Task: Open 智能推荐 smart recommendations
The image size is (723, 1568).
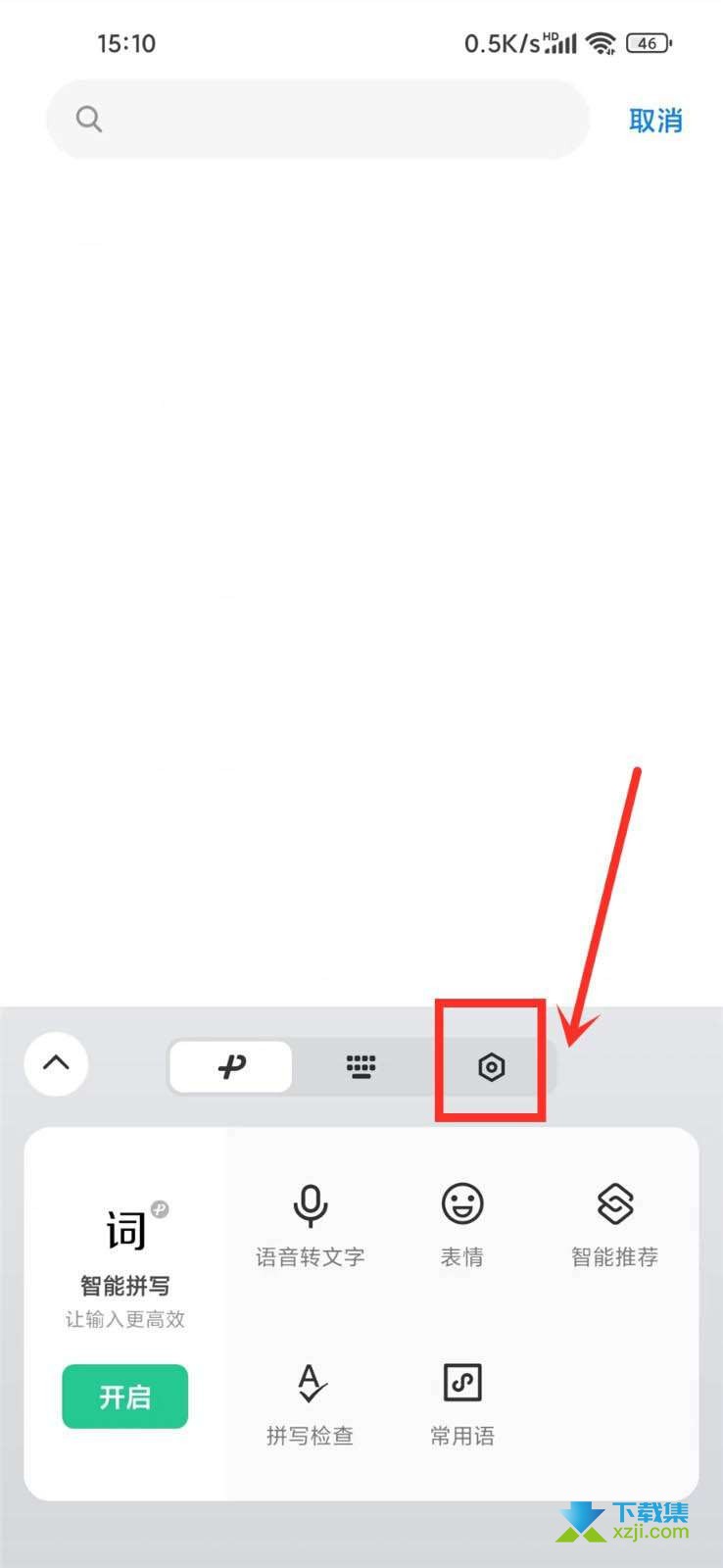Action: (x=614, y=1225)
